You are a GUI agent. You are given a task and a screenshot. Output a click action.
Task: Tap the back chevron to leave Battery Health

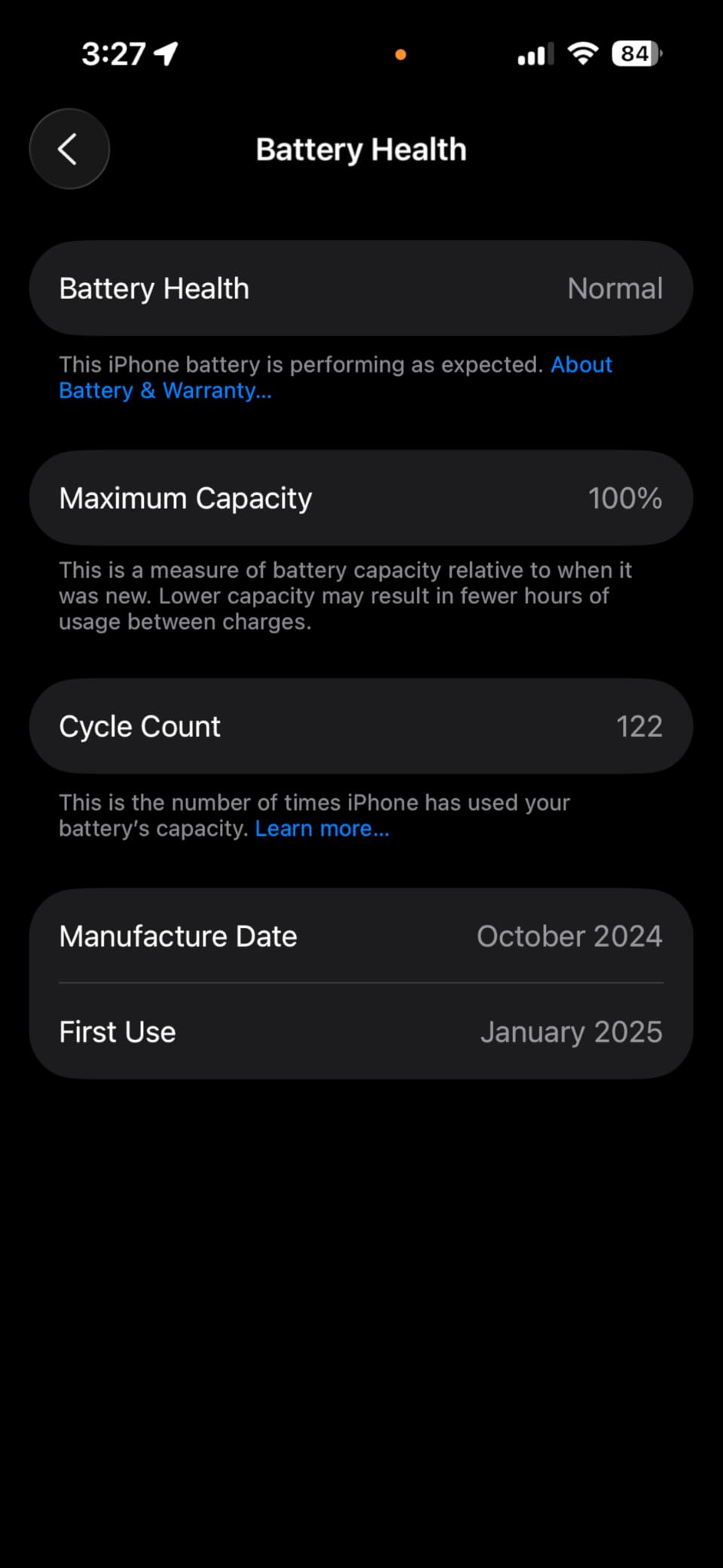click(x=69, y=148)
